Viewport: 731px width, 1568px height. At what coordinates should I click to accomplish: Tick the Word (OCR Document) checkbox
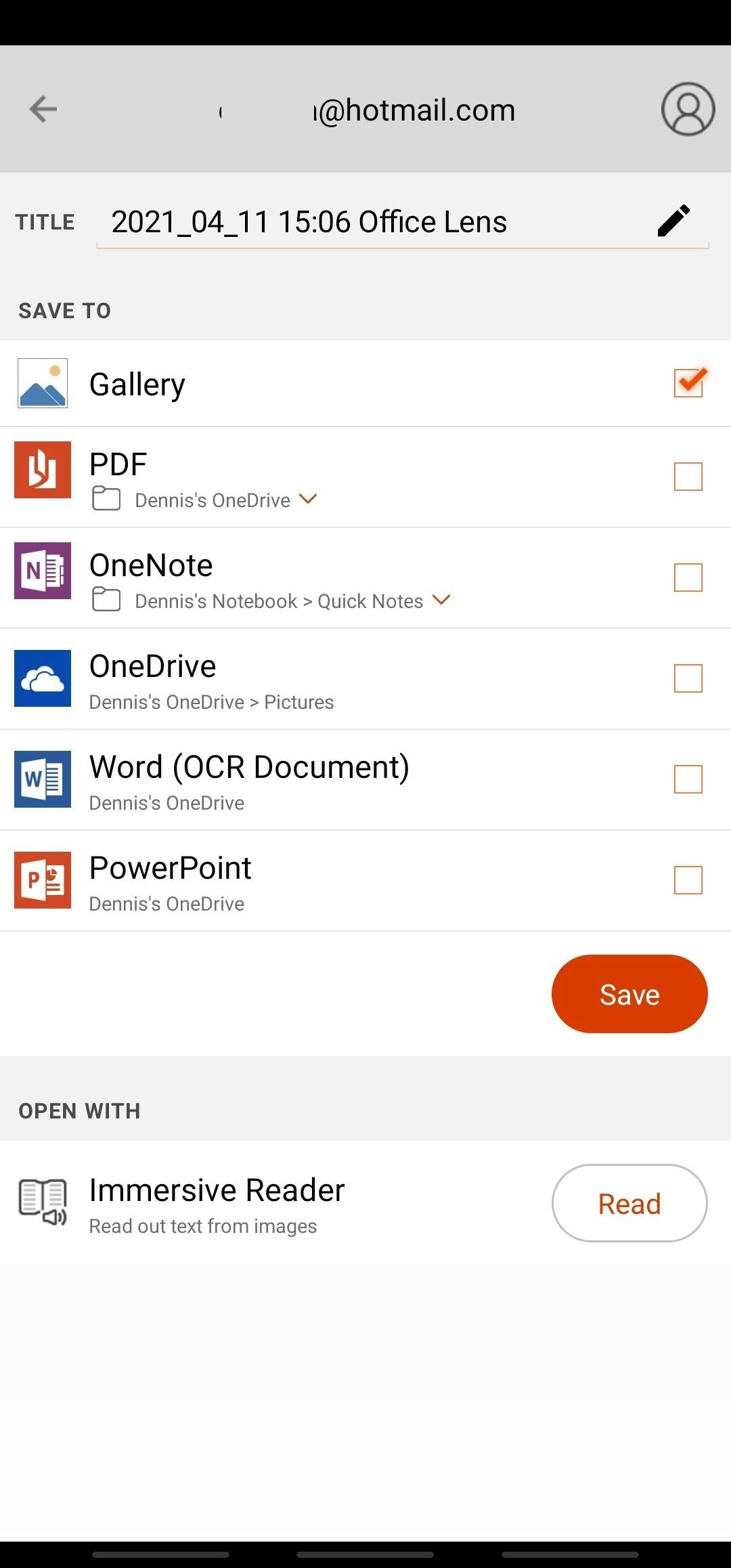688,779
